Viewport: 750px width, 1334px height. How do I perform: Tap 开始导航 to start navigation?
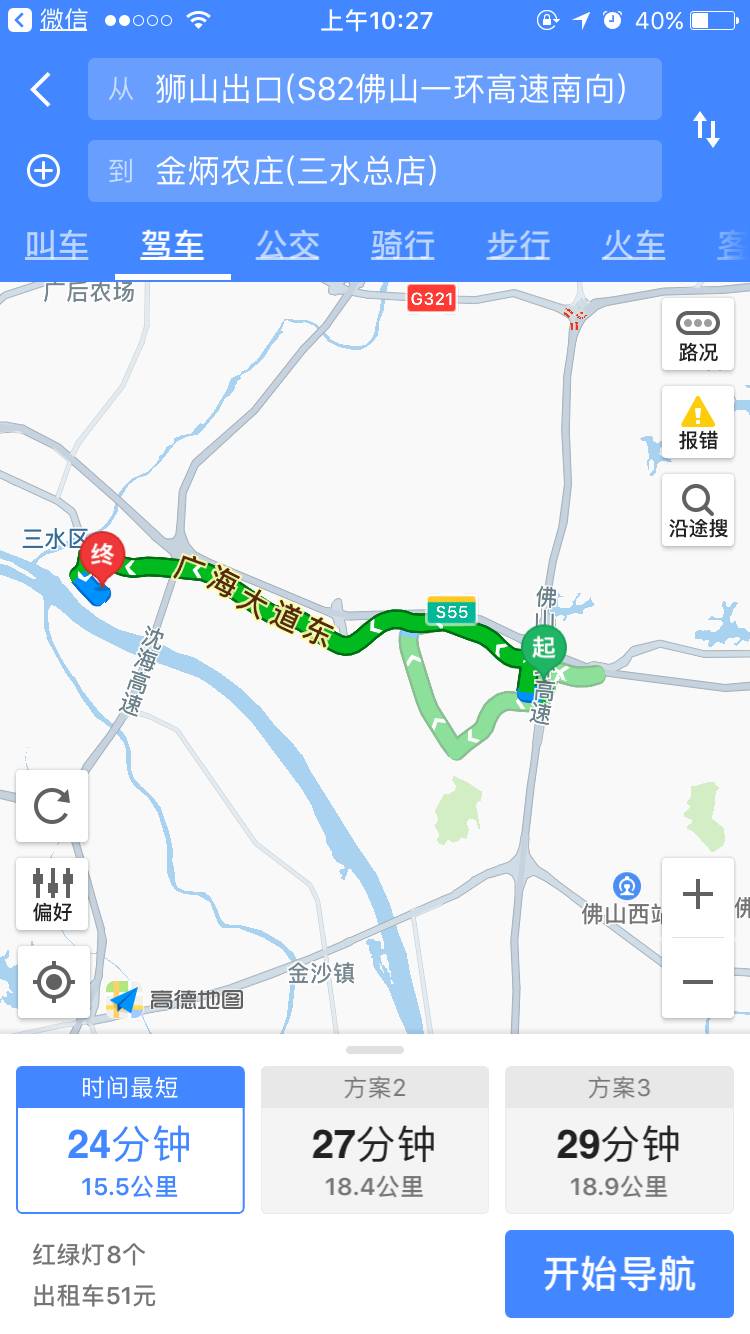point(619,1274)
